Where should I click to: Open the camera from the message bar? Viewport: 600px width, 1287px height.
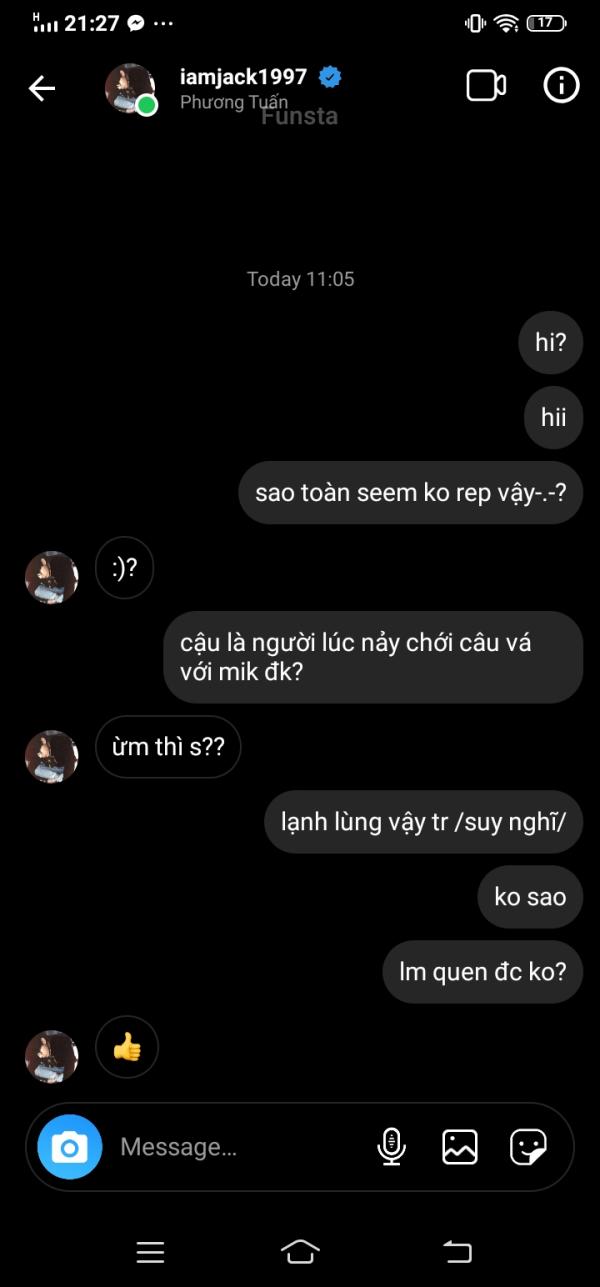pos(69,1147)
